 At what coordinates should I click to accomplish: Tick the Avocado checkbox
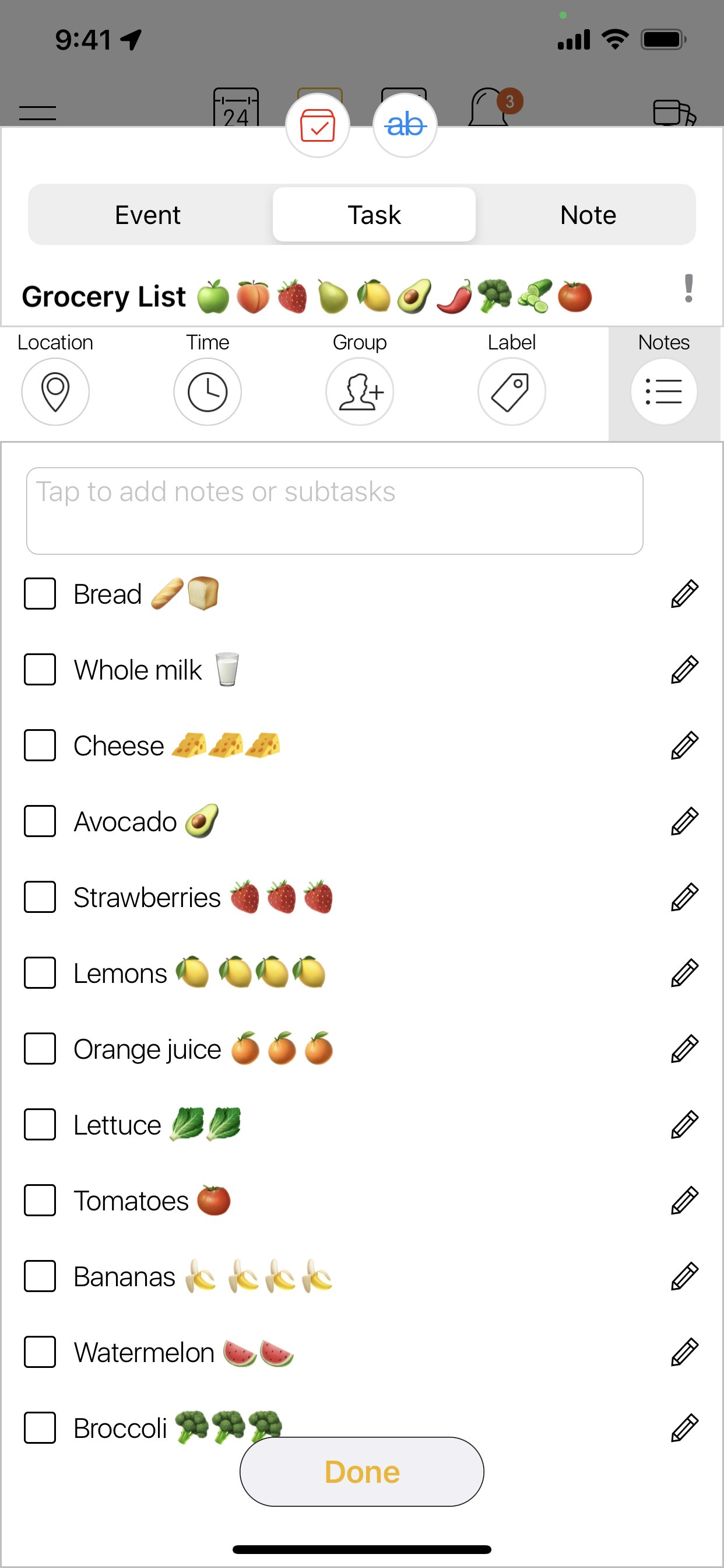[x=40, y=821]
